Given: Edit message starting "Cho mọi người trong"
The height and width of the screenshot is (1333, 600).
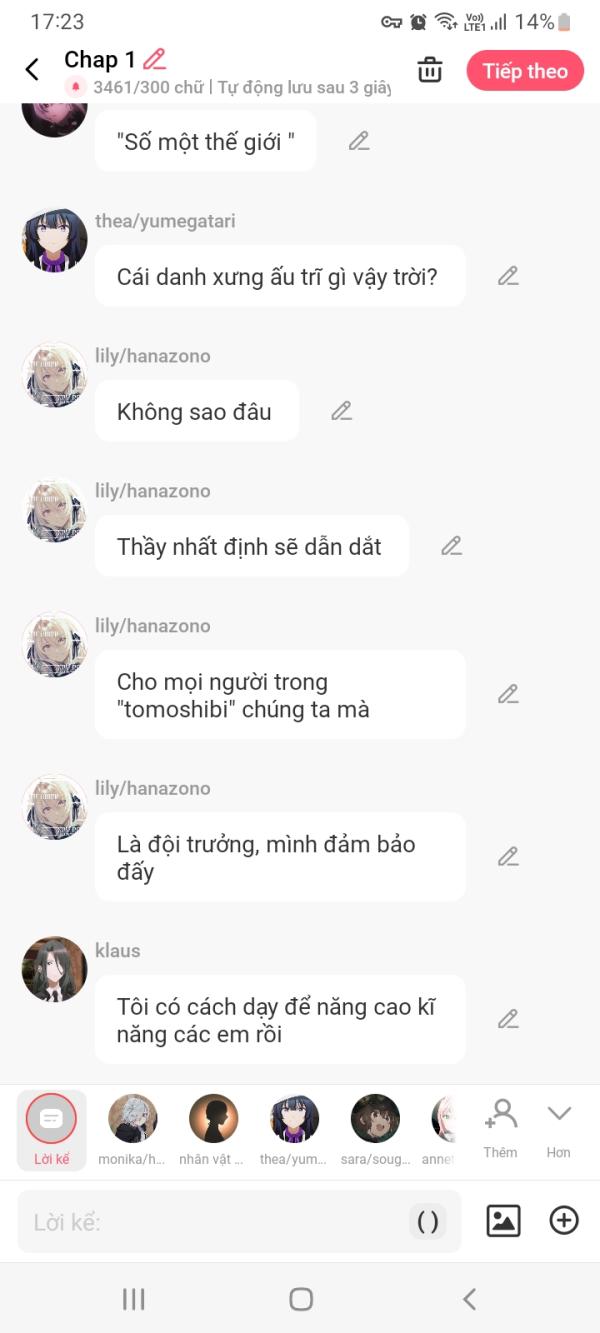Looking at the screenshot, I should 508,694.
